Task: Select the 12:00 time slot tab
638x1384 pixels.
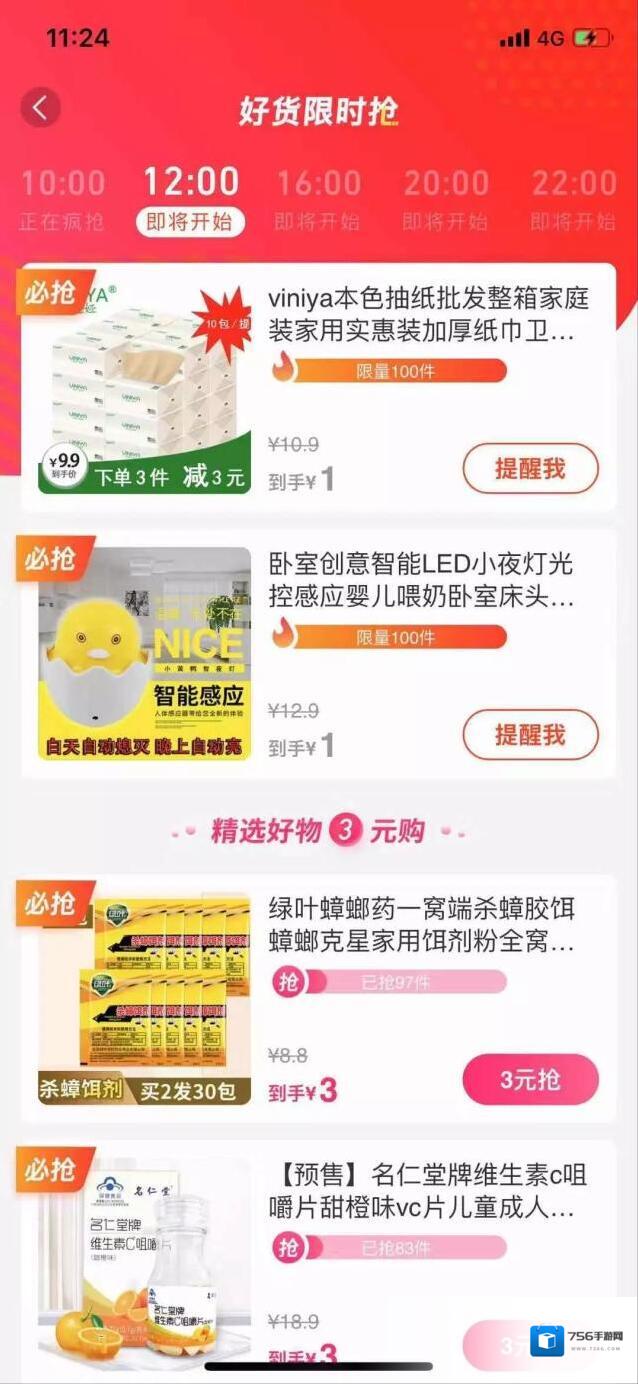Action: [x=191, y=198]
